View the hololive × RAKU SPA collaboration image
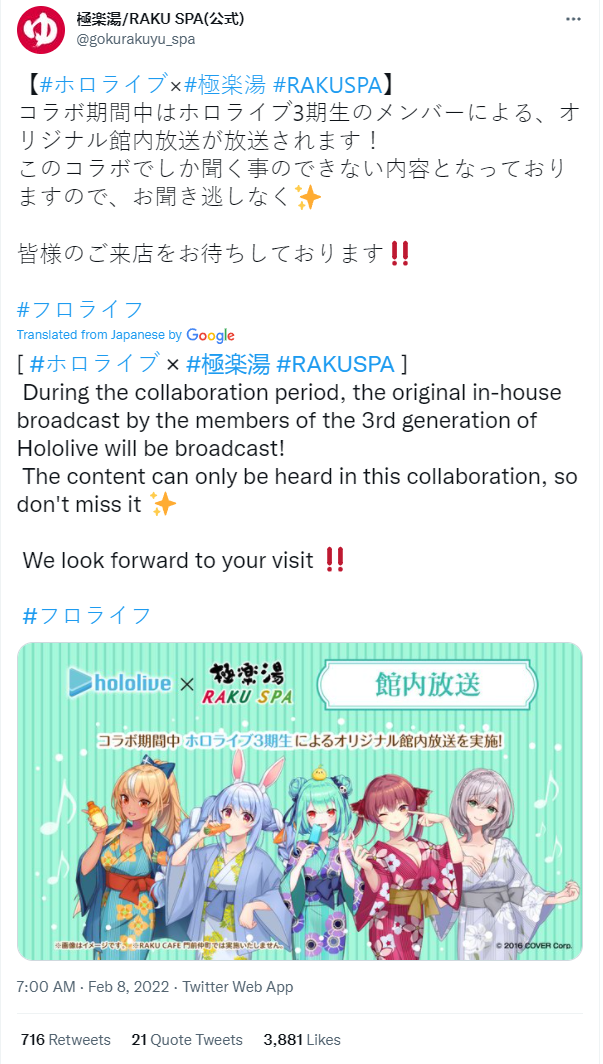The width and height of the screenshot is (603, 1064). pyautogui.click(x=300, y=801)
